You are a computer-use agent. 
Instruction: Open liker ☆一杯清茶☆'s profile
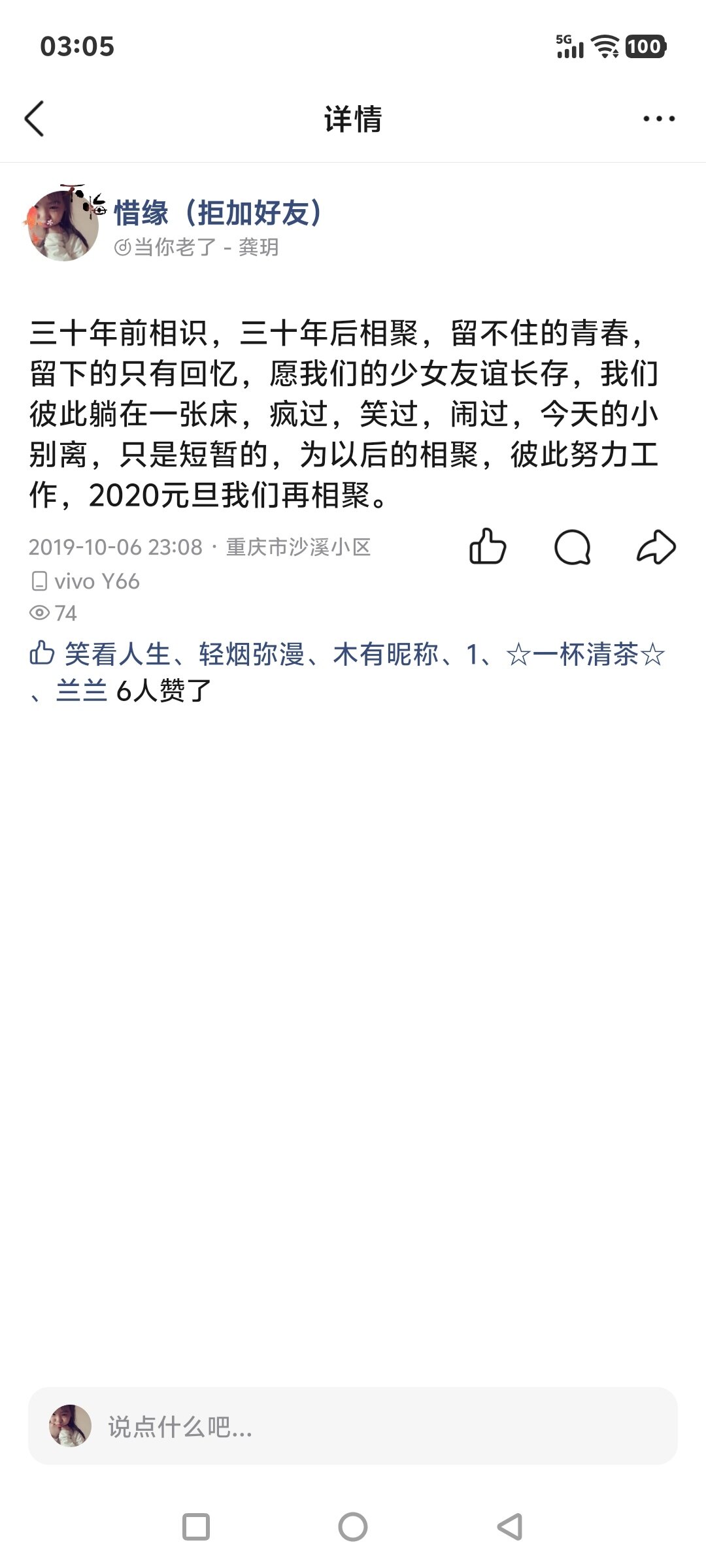tap(585, 654)
